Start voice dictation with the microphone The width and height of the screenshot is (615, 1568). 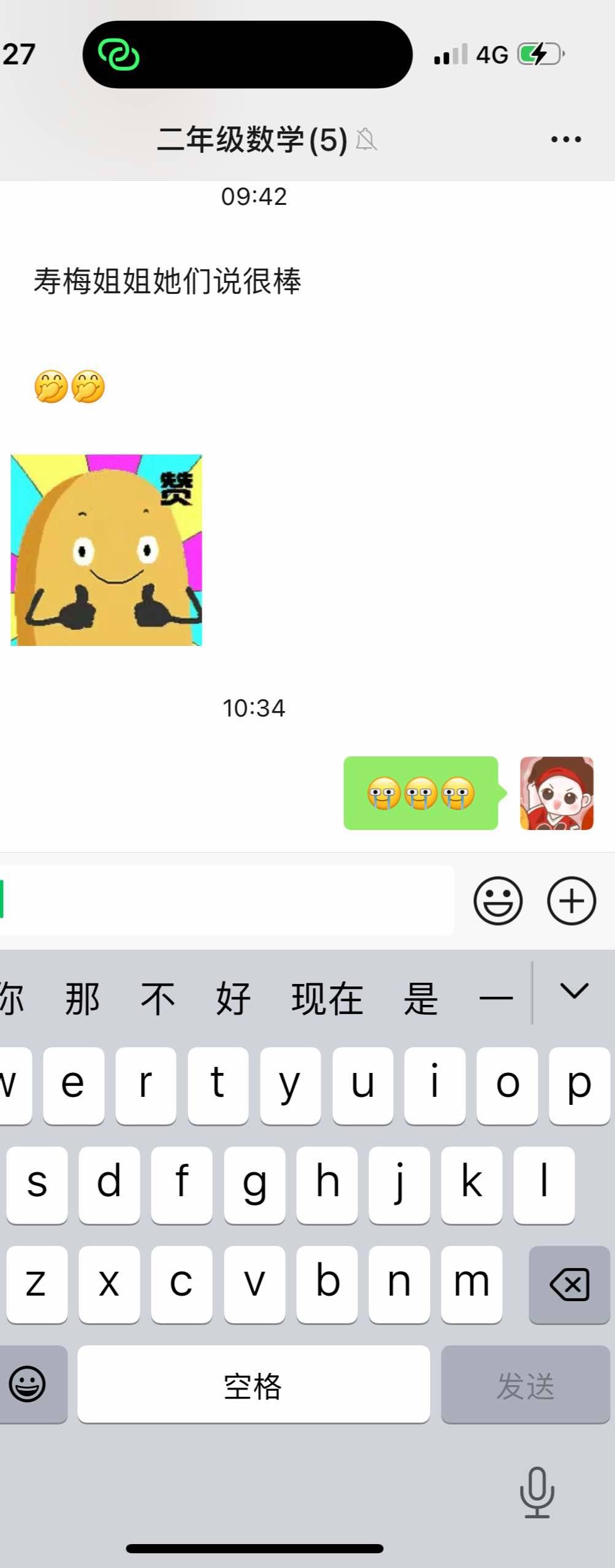(x=537, y=1491)
